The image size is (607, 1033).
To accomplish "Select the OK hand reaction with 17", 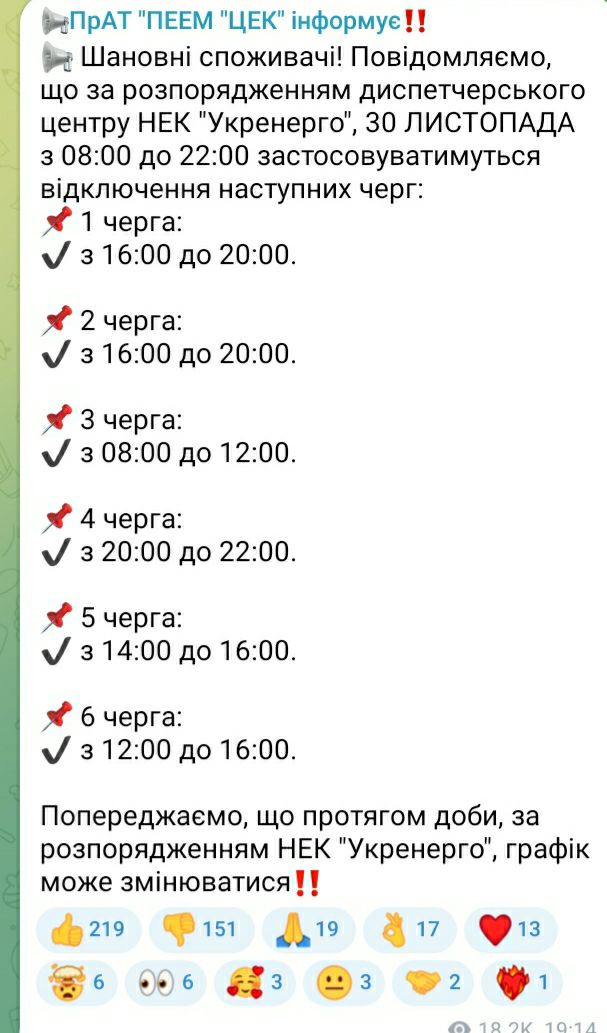I will (x=409, y=929).
